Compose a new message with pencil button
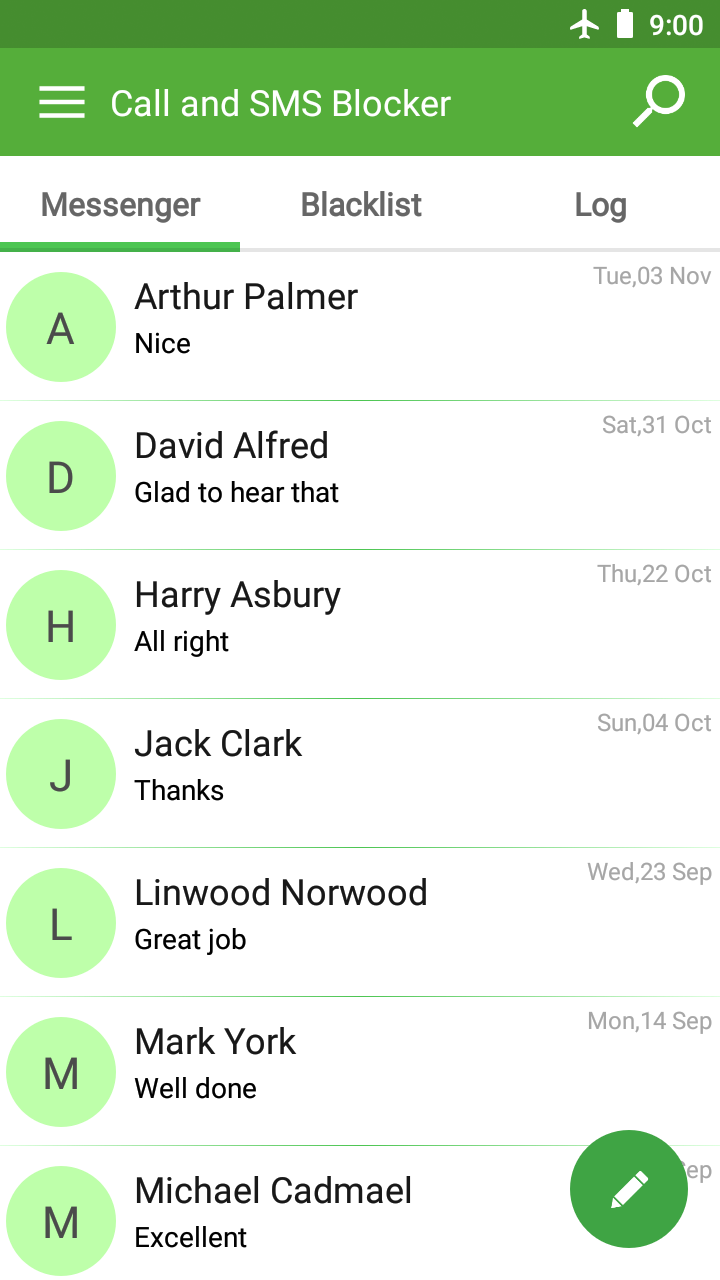 click(628, 1189)
